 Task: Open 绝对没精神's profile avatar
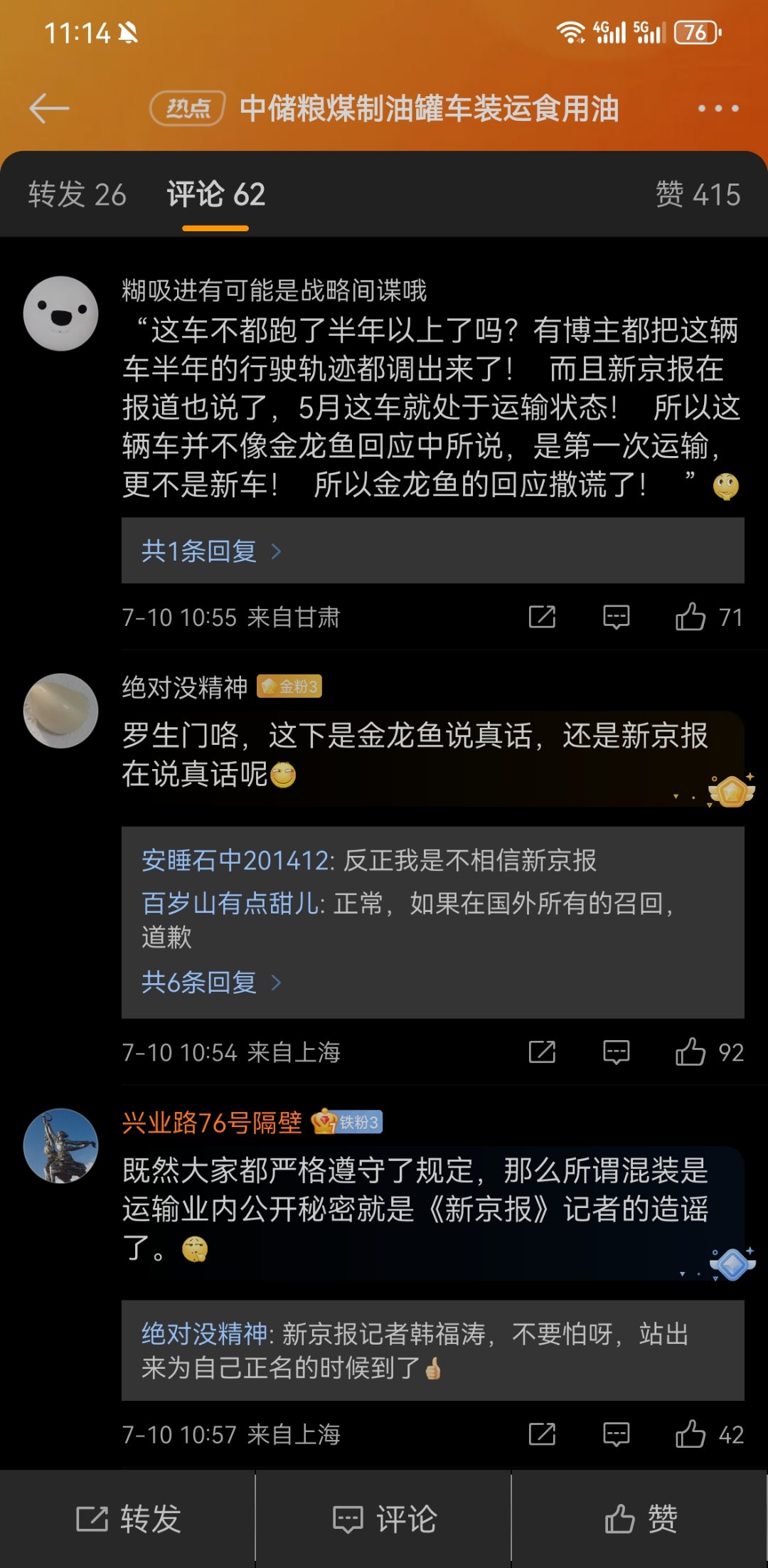pyautogui.click(x=60, y=710)
